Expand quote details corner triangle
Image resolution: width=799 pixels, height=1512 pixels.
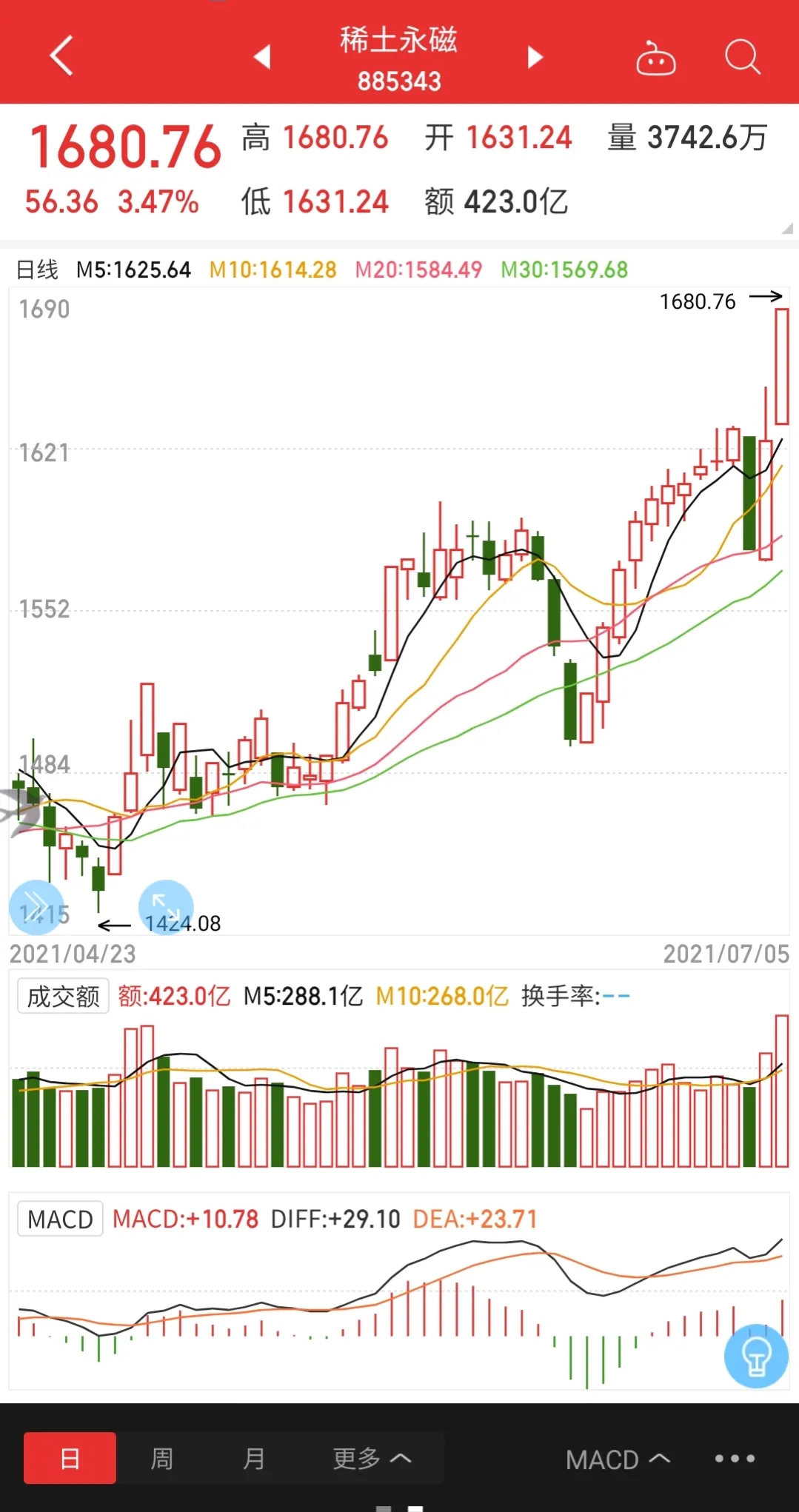pyautogui.click(x=786, y=229)
